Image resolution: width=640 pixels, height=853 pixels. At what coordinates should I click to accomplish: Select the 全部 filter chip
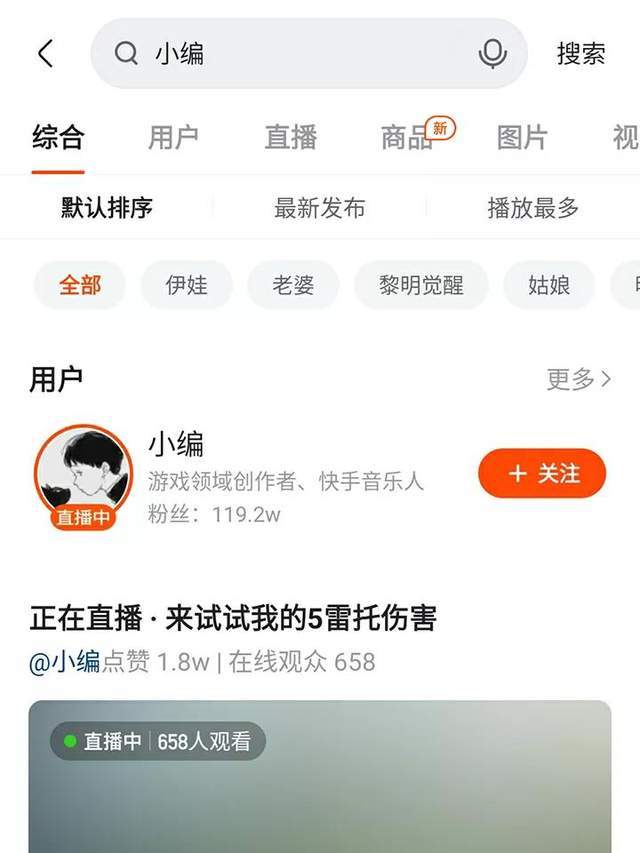click(x=80, y=285)
